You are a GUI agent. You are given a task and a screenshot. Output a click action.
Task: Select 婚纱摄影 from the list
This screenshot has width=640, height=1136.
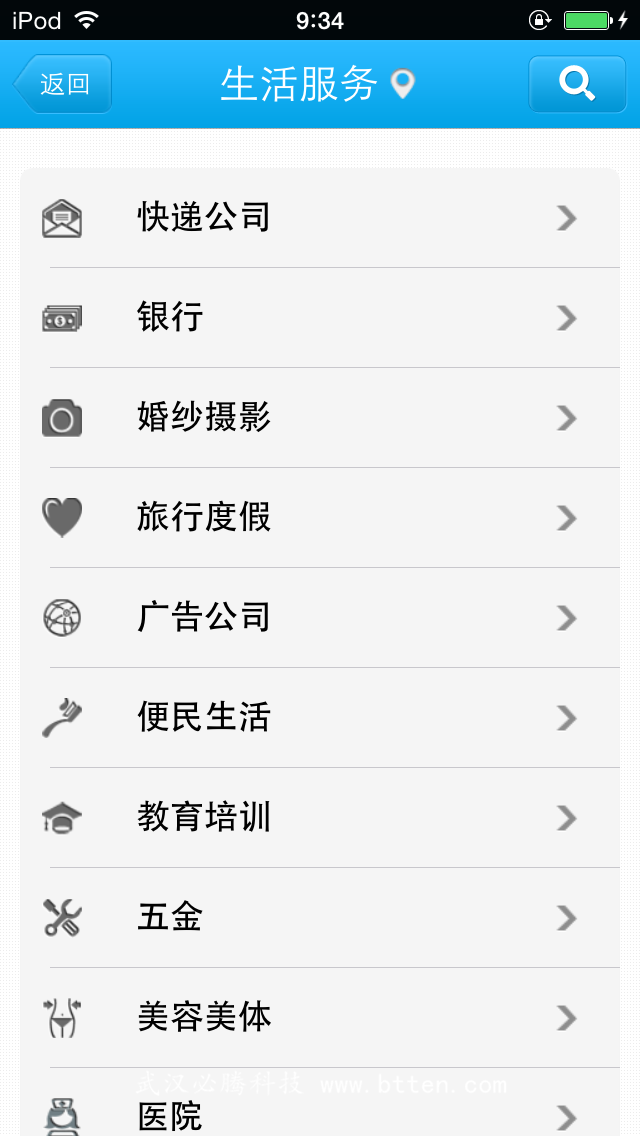coord(320,417)
